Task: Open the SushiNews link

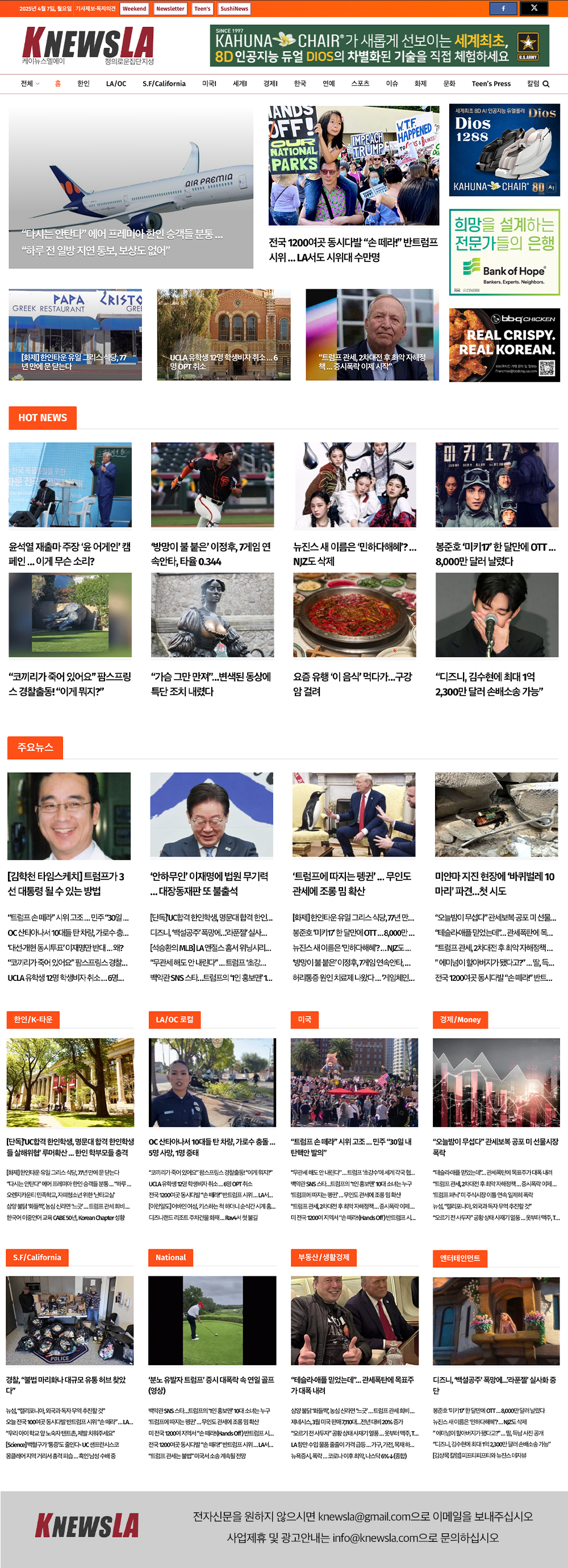Action: click(x=234, y=9)
